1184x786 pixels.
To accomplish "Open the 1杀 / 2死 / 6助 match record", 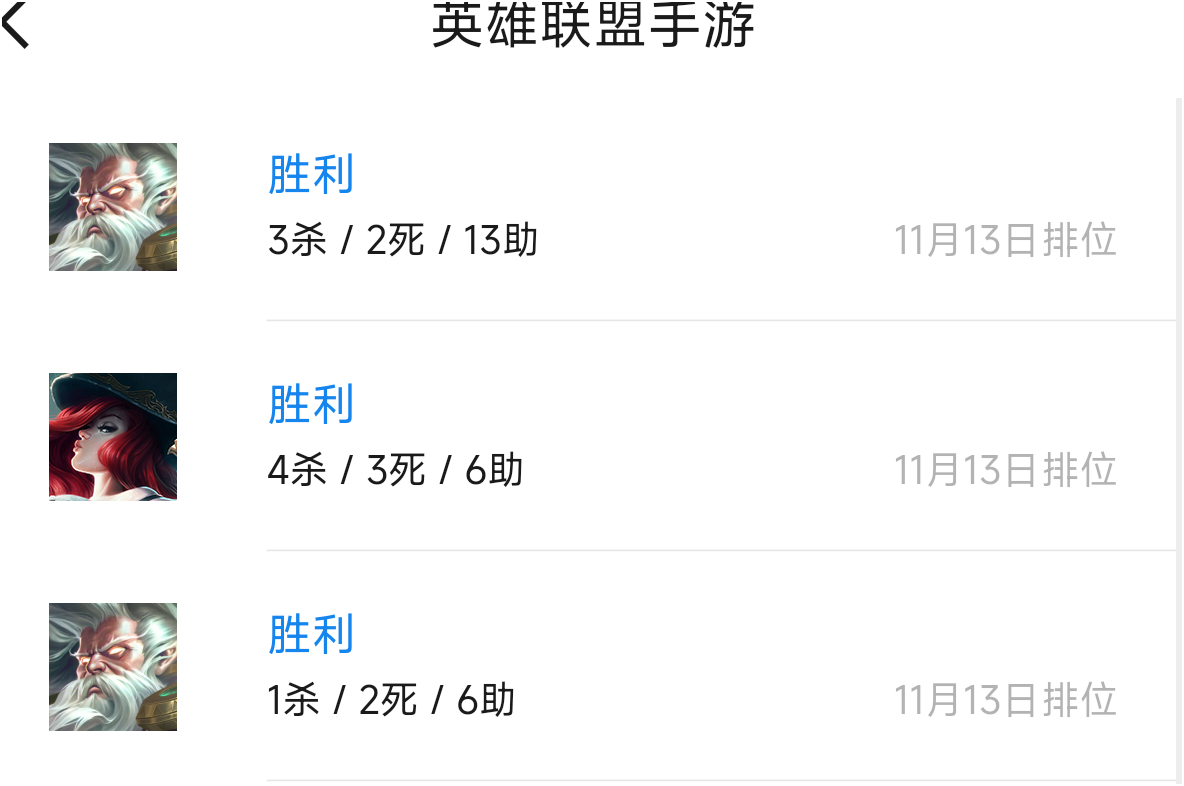I will click(x=392, y=700).
